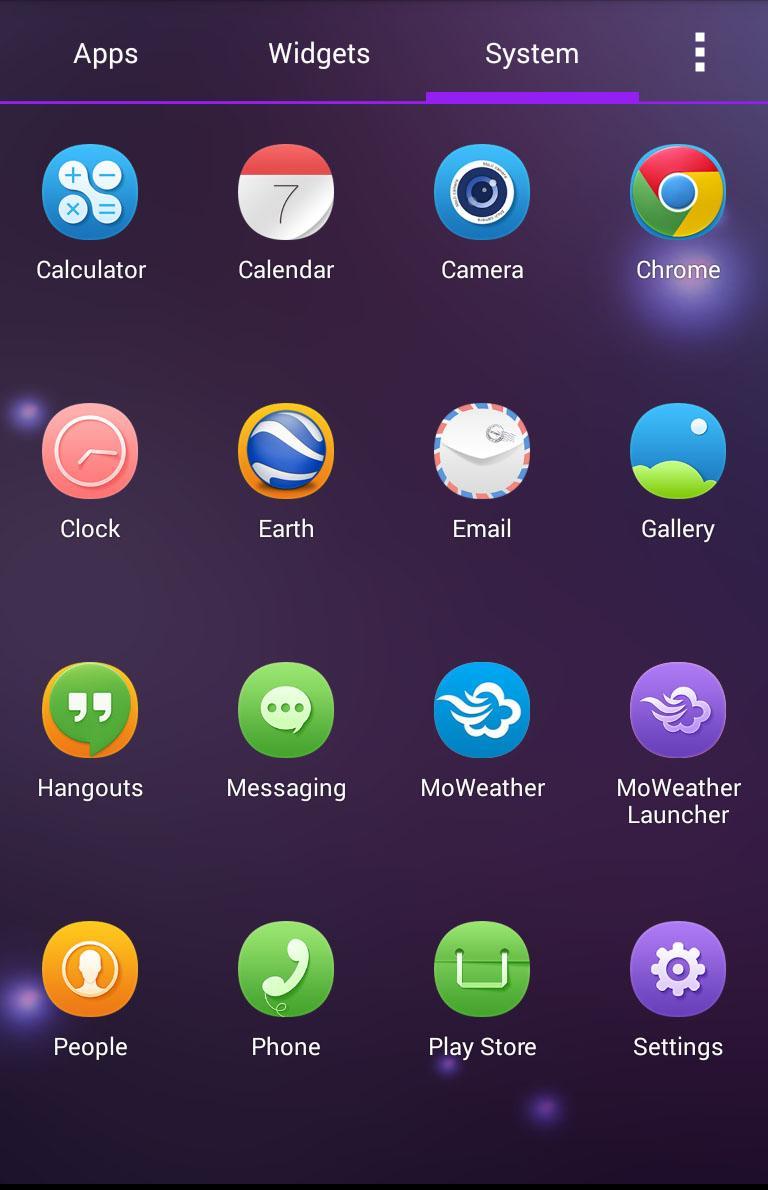Open the overflow menu
Screen dimensions: 768x1190
click(x=697, y=54)
